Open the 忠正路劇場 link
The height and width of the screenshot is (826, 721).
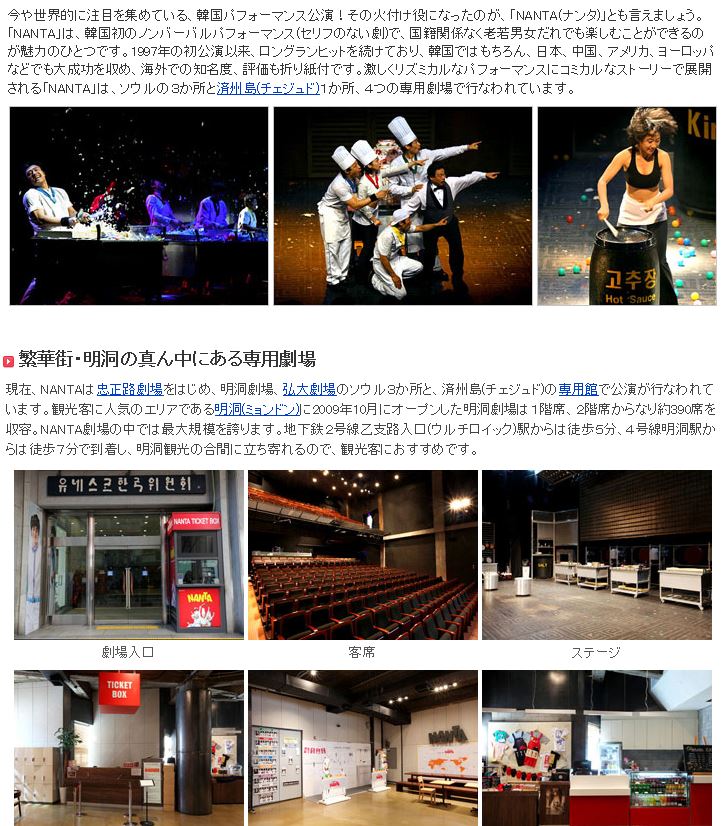click(129, 389)
